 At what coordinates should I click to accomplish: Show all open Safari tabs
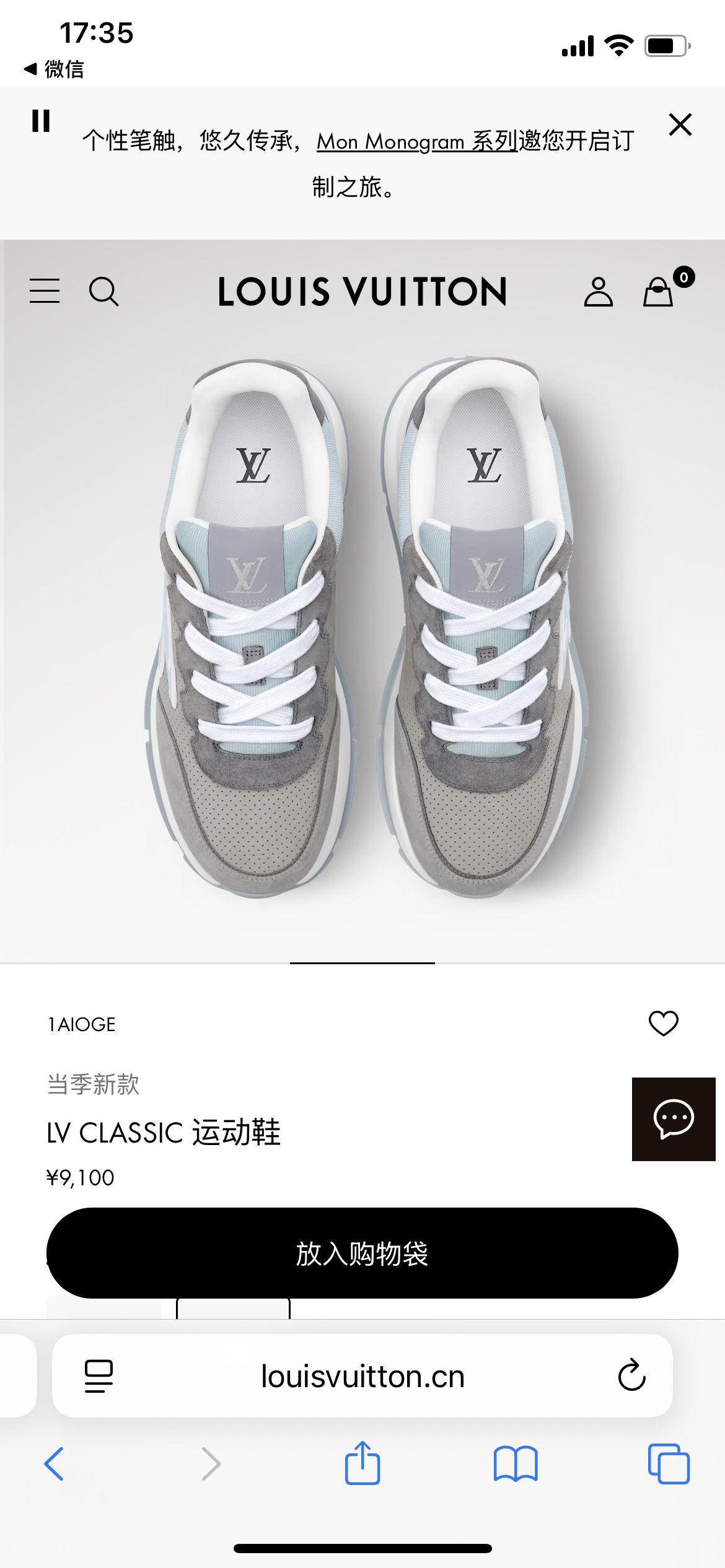668,1464
